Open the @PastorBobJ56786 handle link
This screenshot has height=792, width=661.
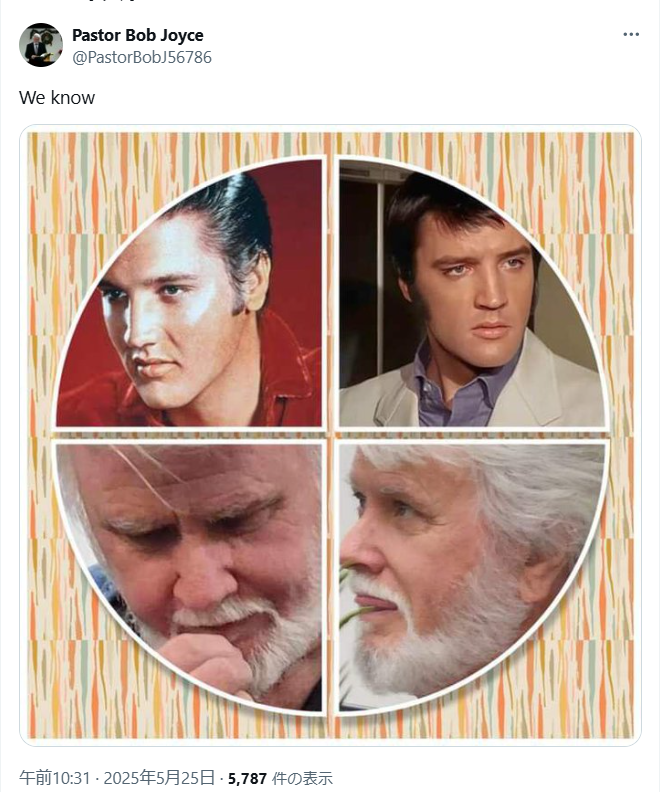(141, 57)
